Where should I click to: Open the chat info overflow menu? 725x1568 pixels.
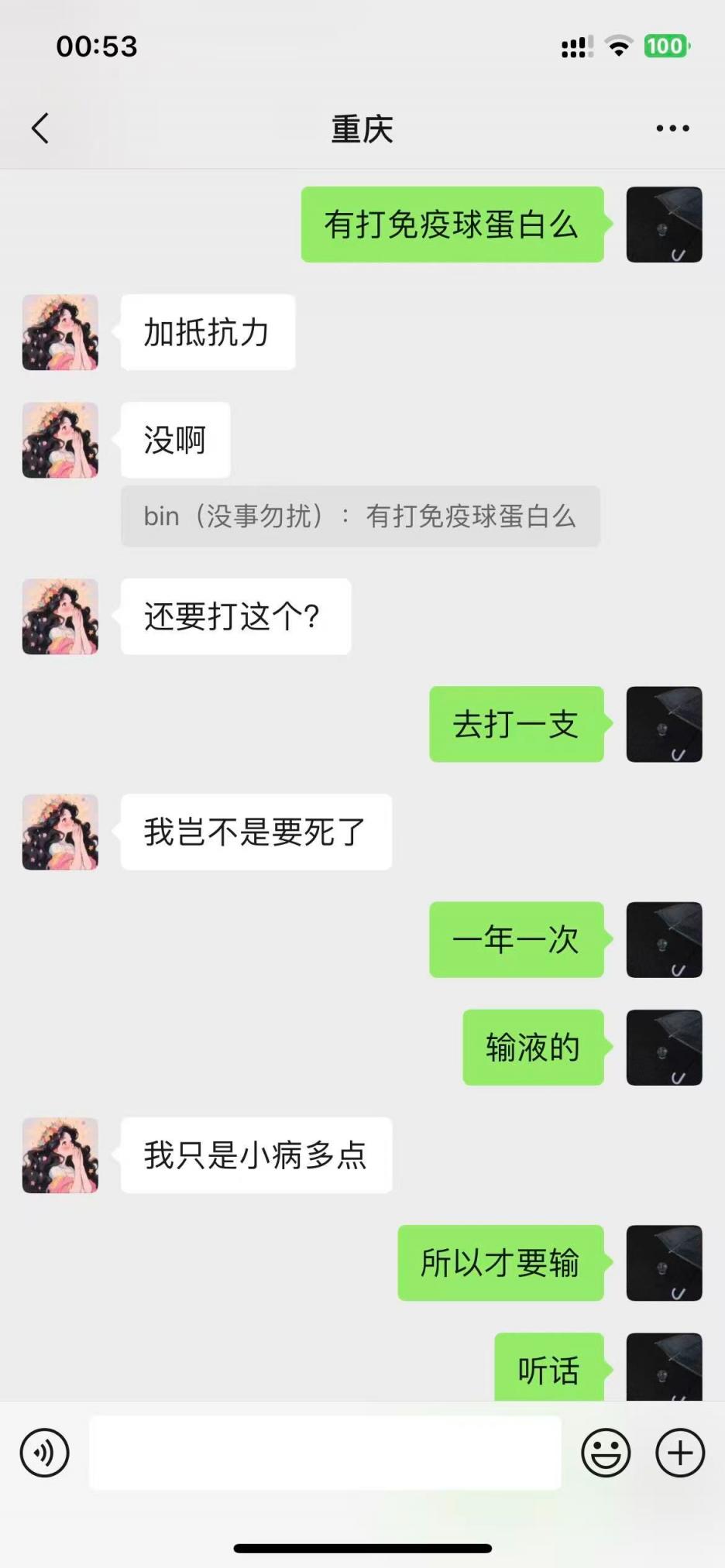[x=672, y=129]
